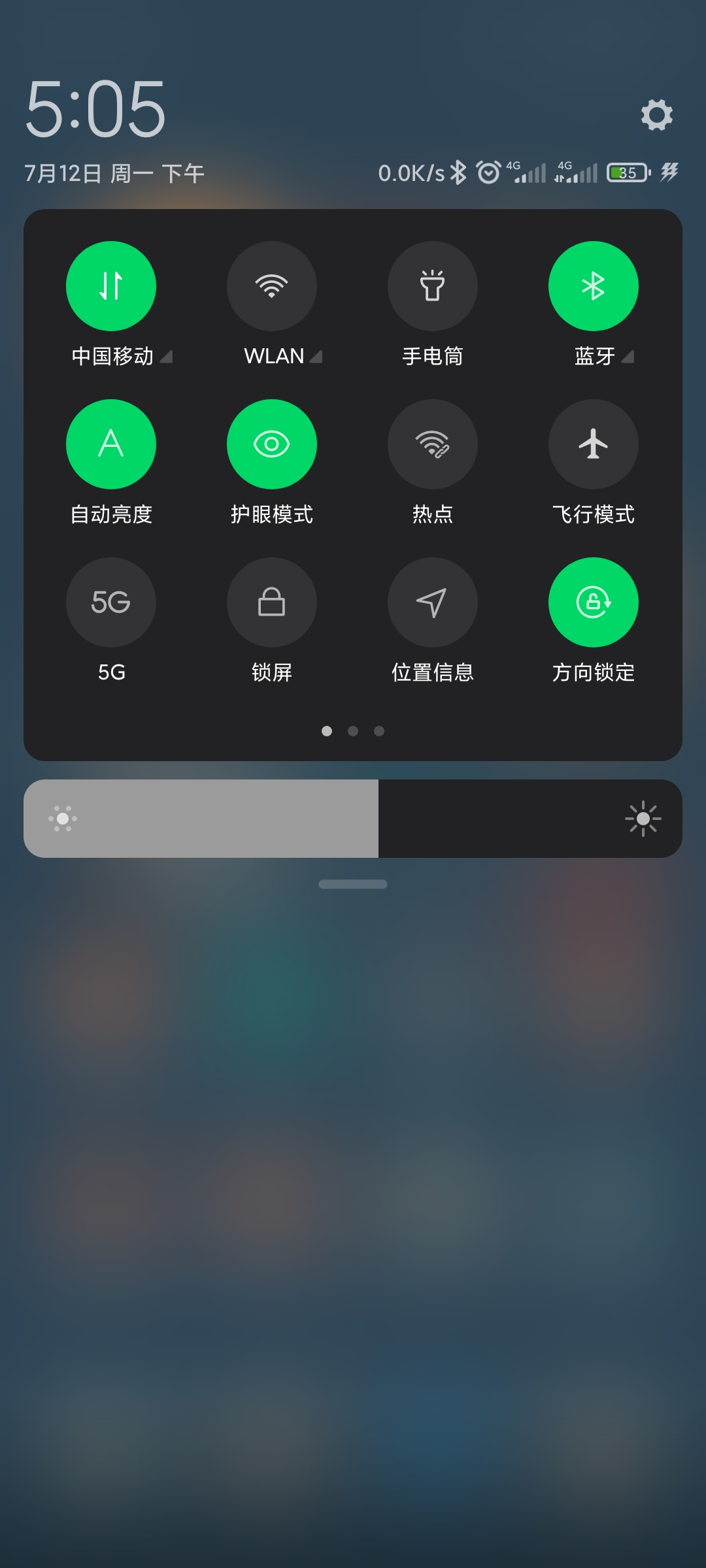
Task: Turn on the 手电筒 flashlight
Action: click(x=433, y=286)
